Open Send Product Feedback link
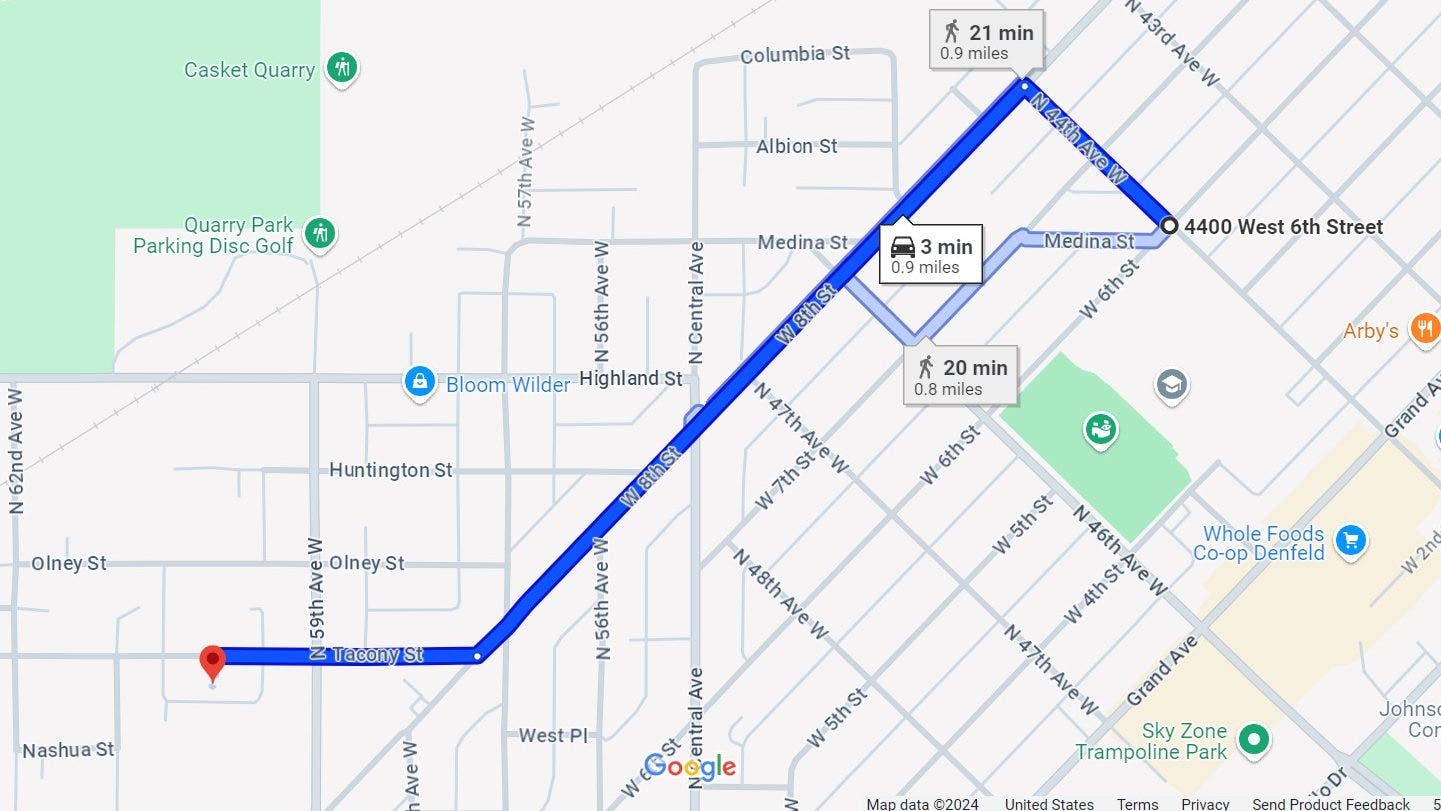 tap(1330, 804)
